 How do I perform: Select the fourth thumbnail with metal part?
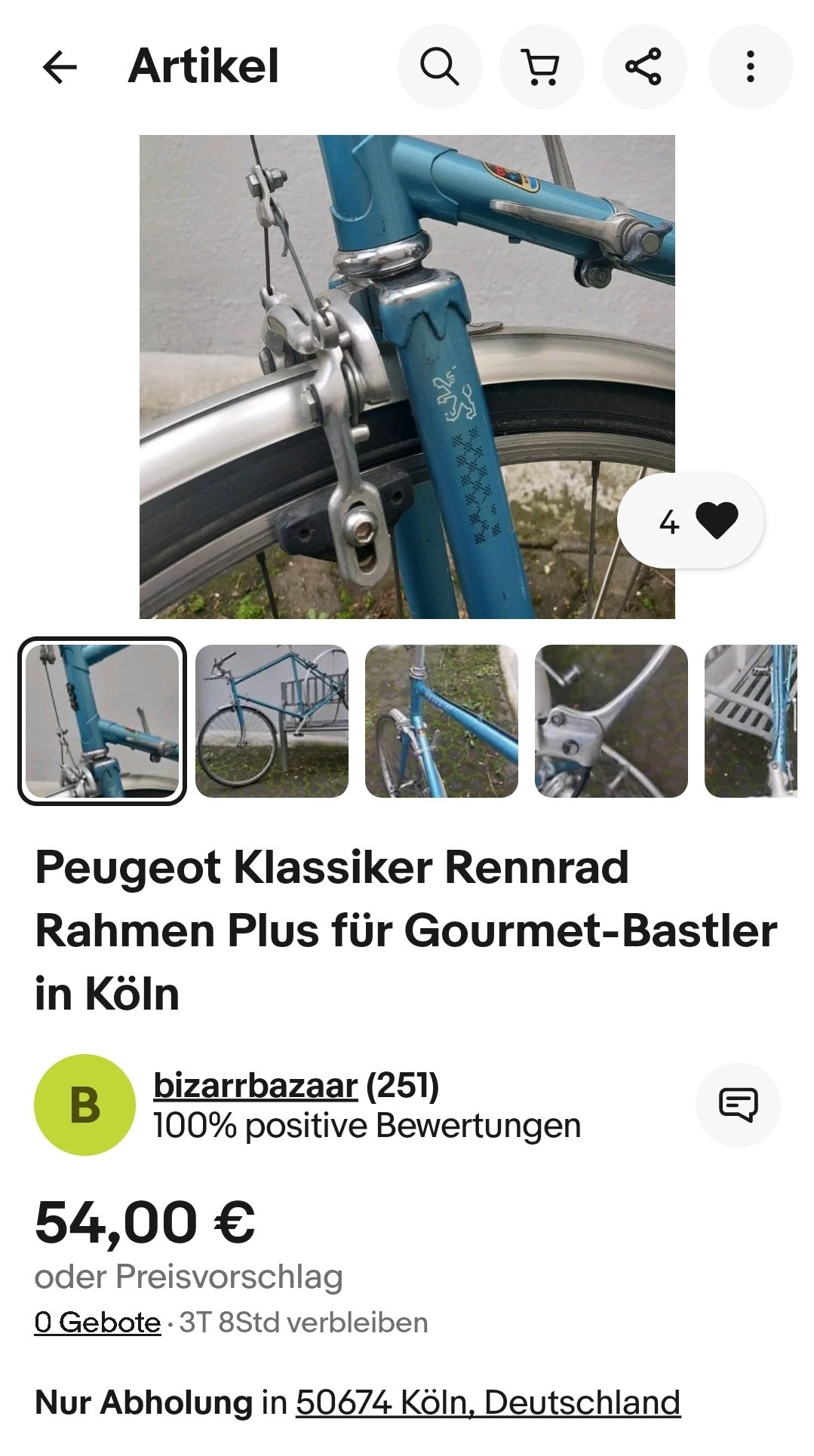coord(611,721)
